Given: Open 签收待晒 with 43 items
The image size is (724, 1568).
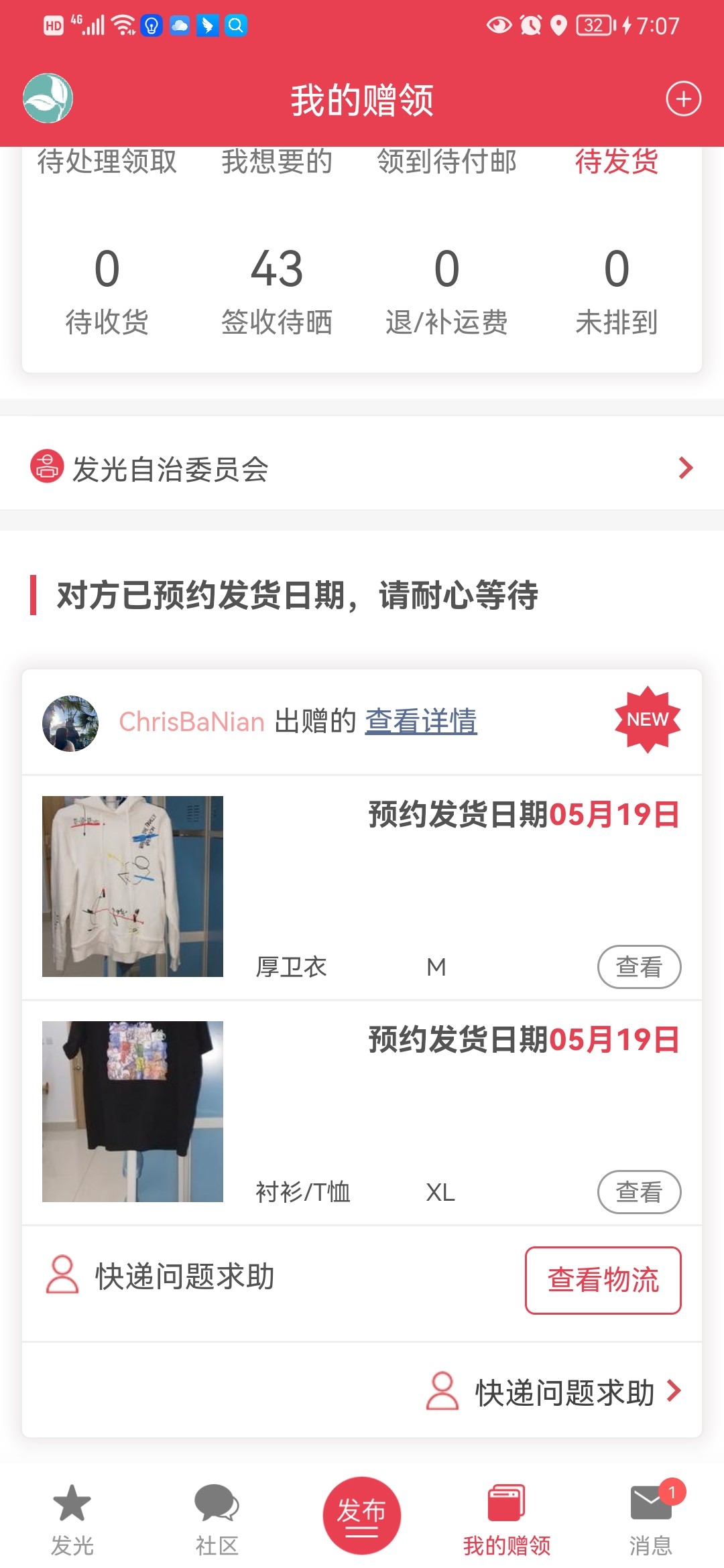Looking at the screenshot, I should tap(277, 289).
